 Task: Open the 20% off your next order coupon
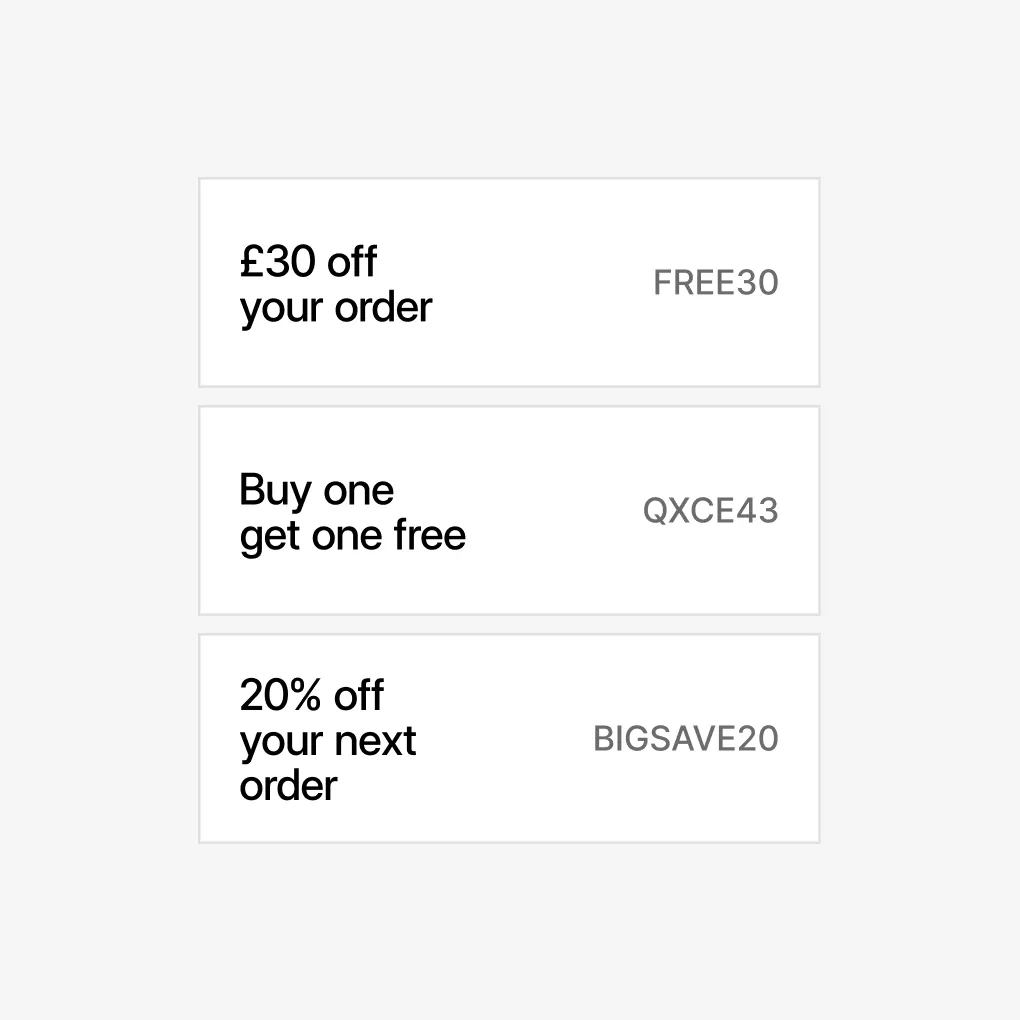(509, 739)
